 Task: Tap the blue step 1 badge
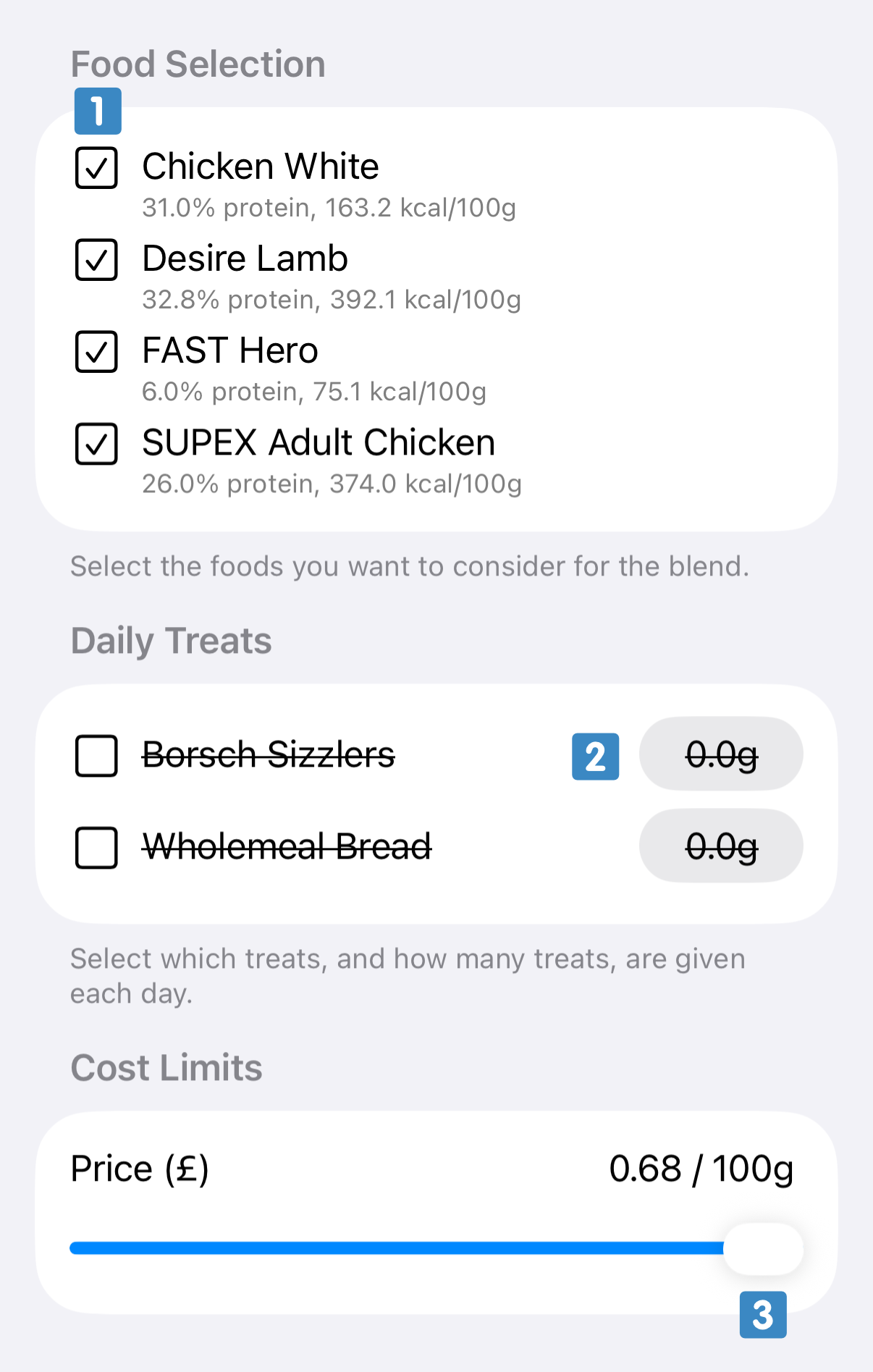98,111
